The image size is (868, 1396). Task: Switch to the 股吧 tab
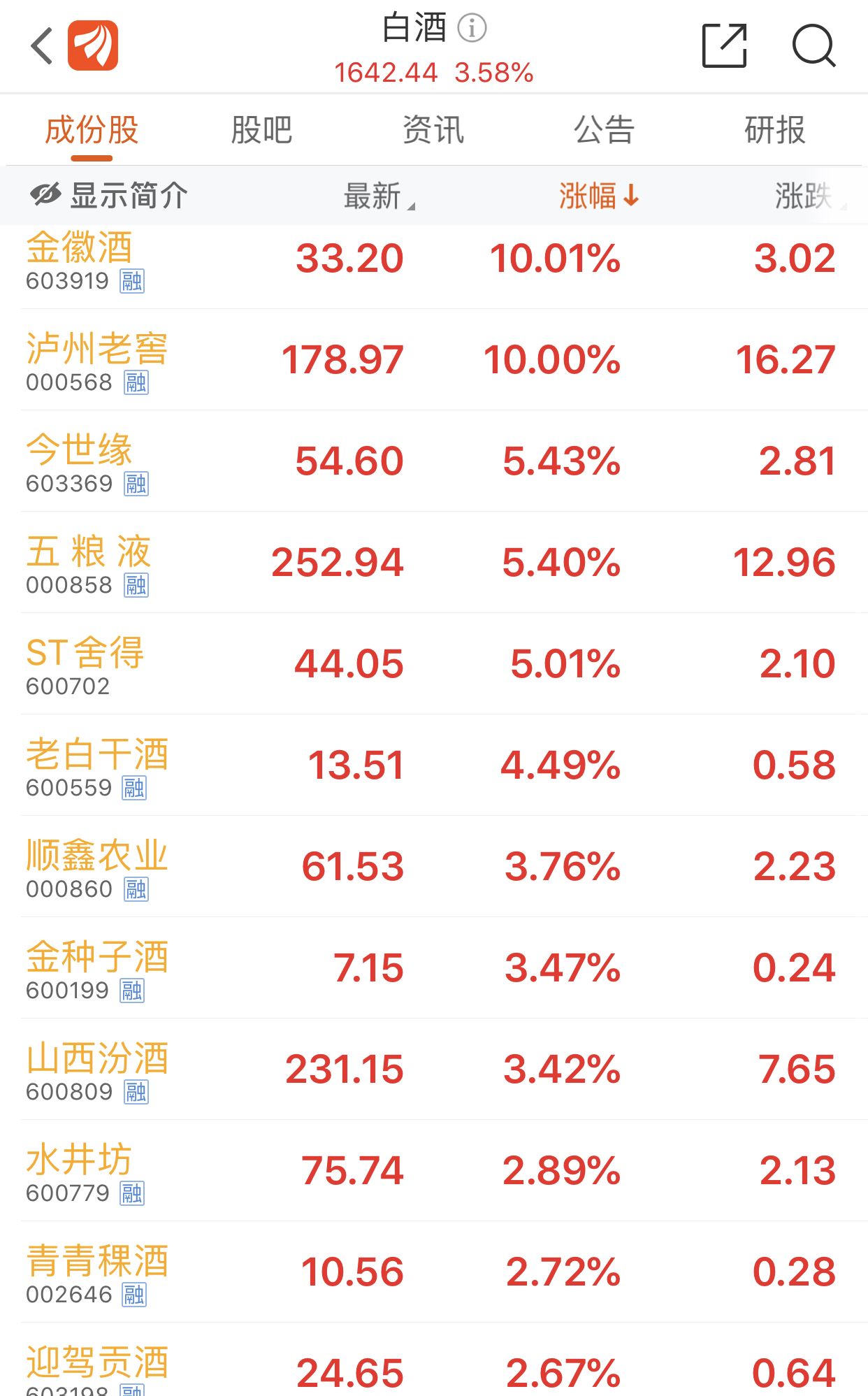[261, 130]
